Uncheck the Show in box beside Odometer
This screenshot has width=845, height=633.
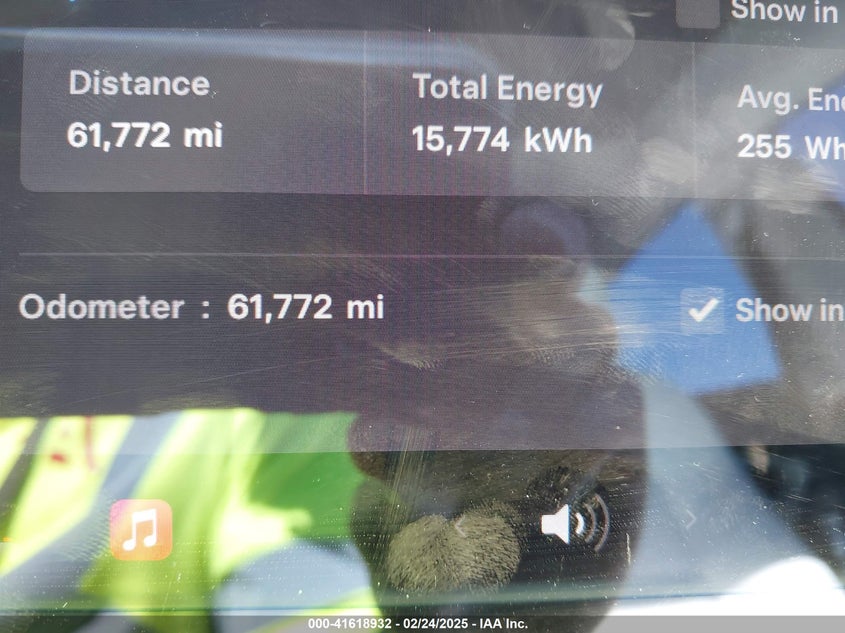(x=703, y=310)
